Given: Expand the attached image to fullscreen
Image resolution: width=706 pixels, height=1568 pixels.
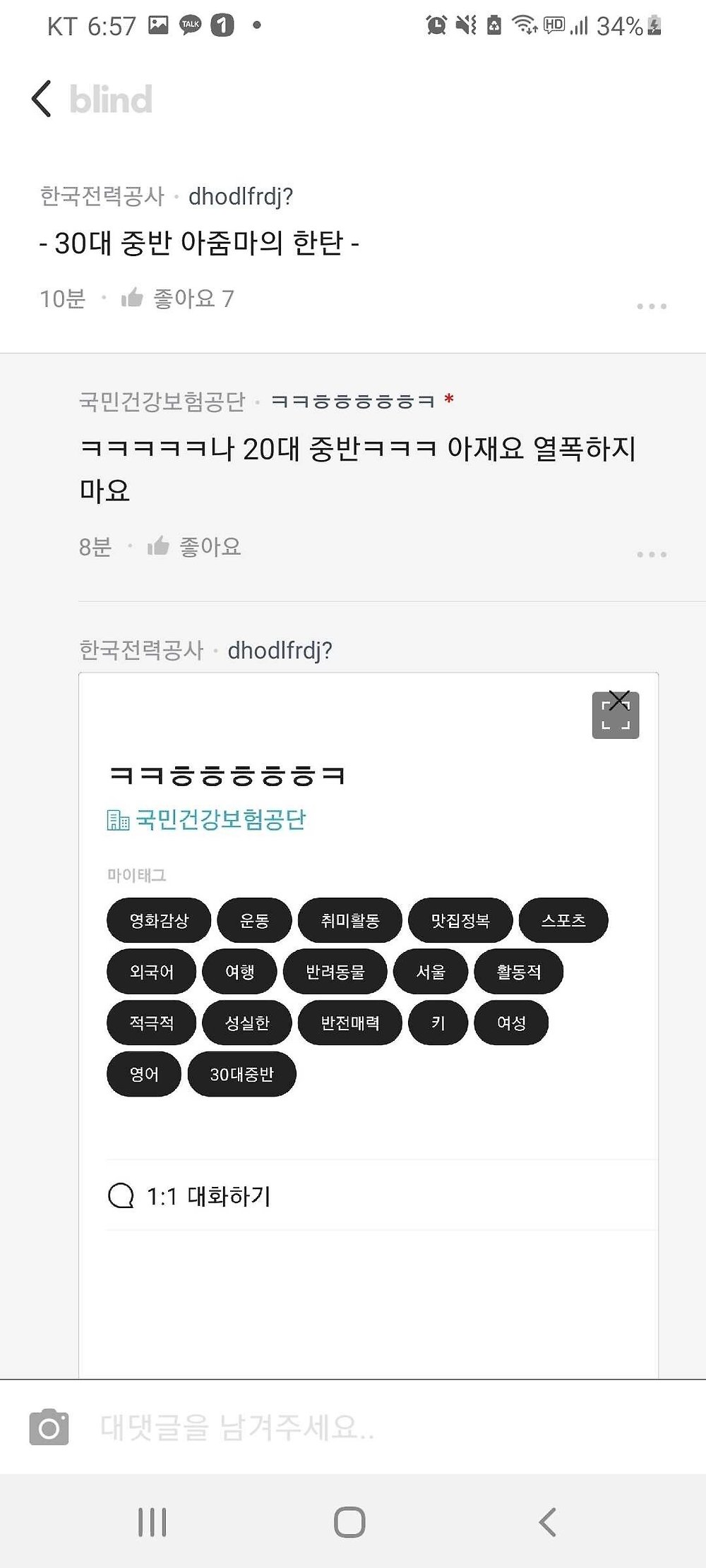Looking at the screenshot, I should [616, 715].
